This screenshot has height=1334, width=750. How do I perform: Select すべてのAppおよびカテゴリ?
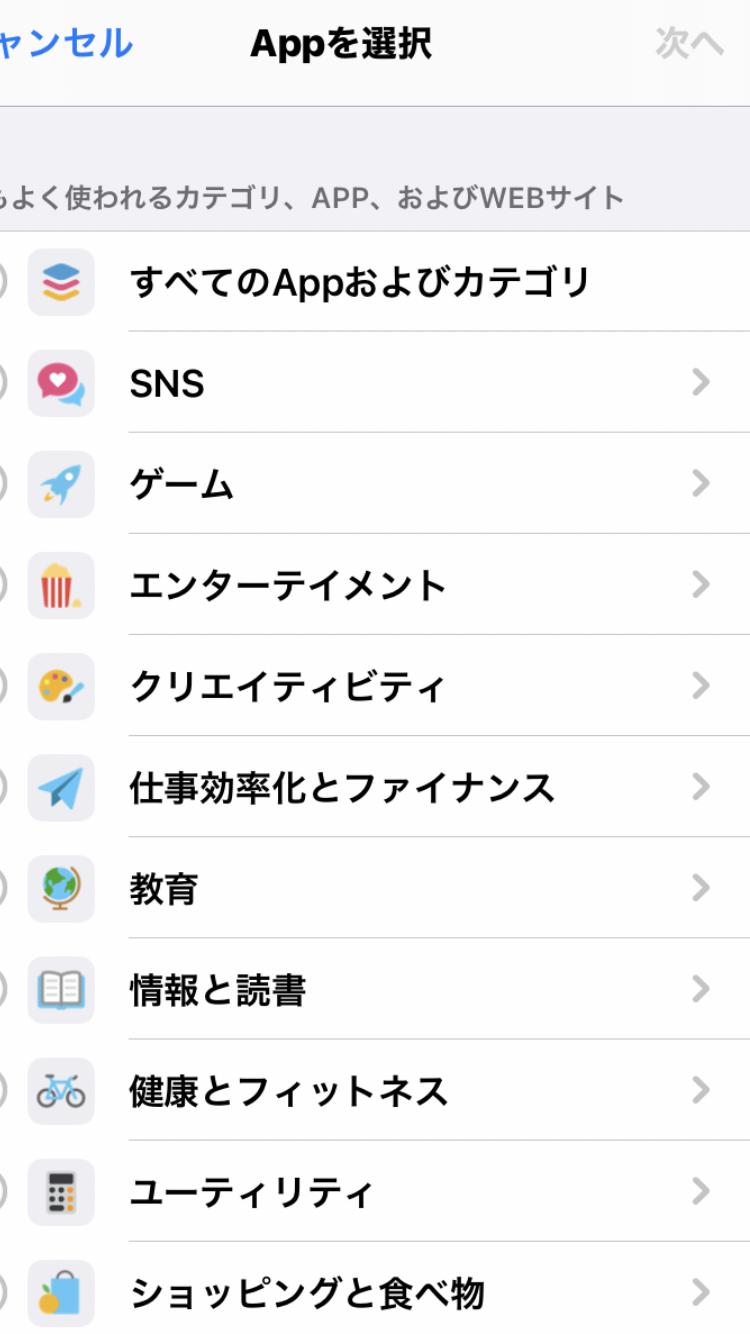coord(360,283)
